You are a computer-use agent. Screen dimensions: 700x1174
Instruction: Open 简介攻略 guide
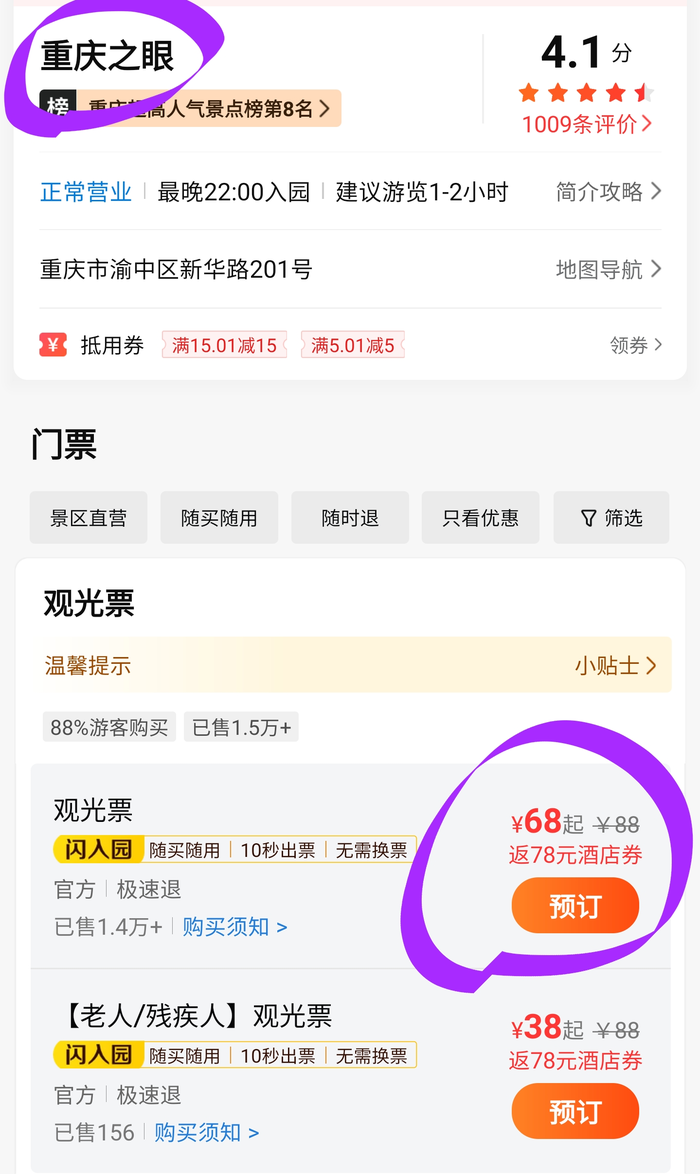608,192
